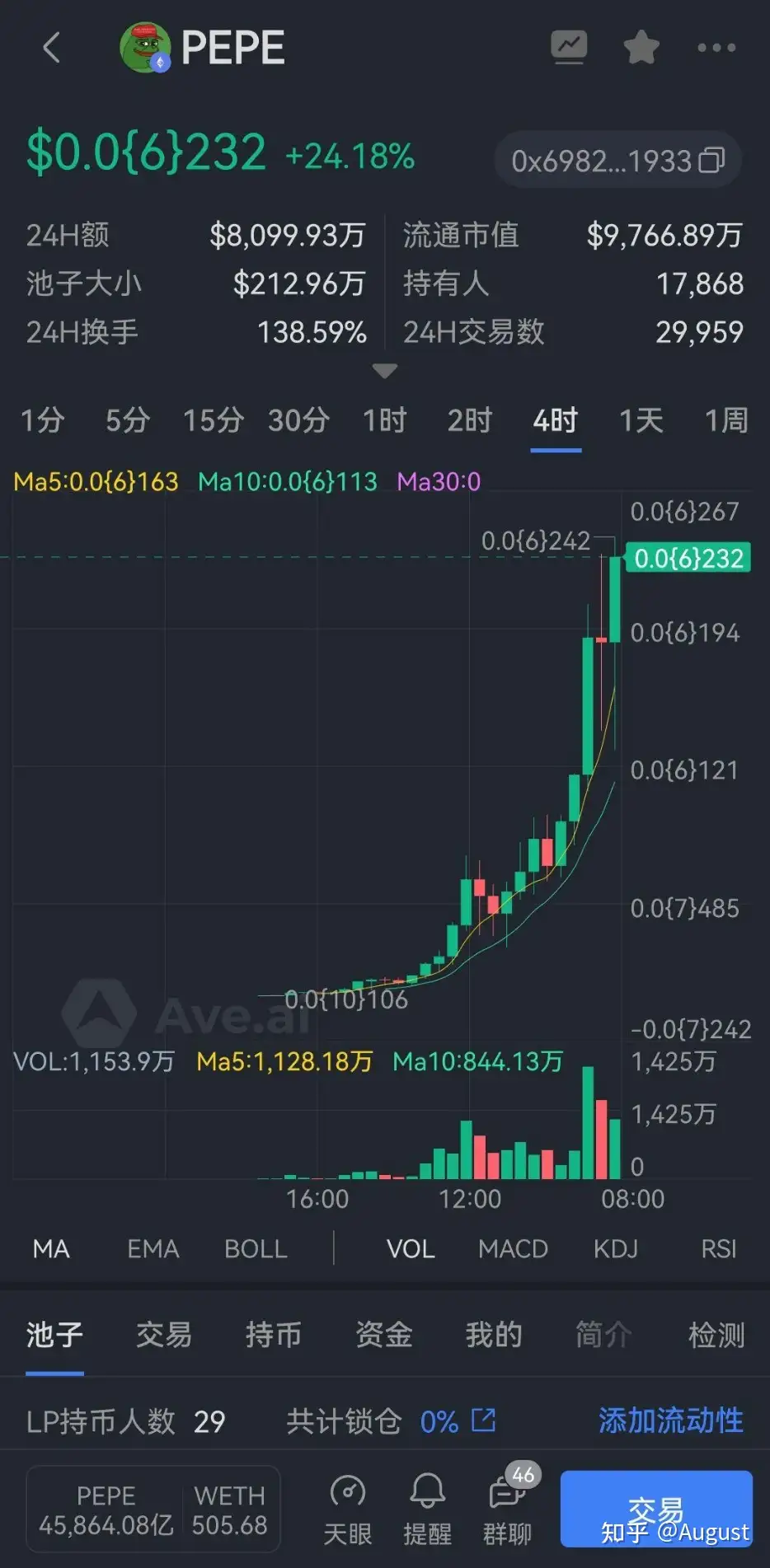Switch chart to 15分 interval

pyautogui.click(x=213, y=420)
